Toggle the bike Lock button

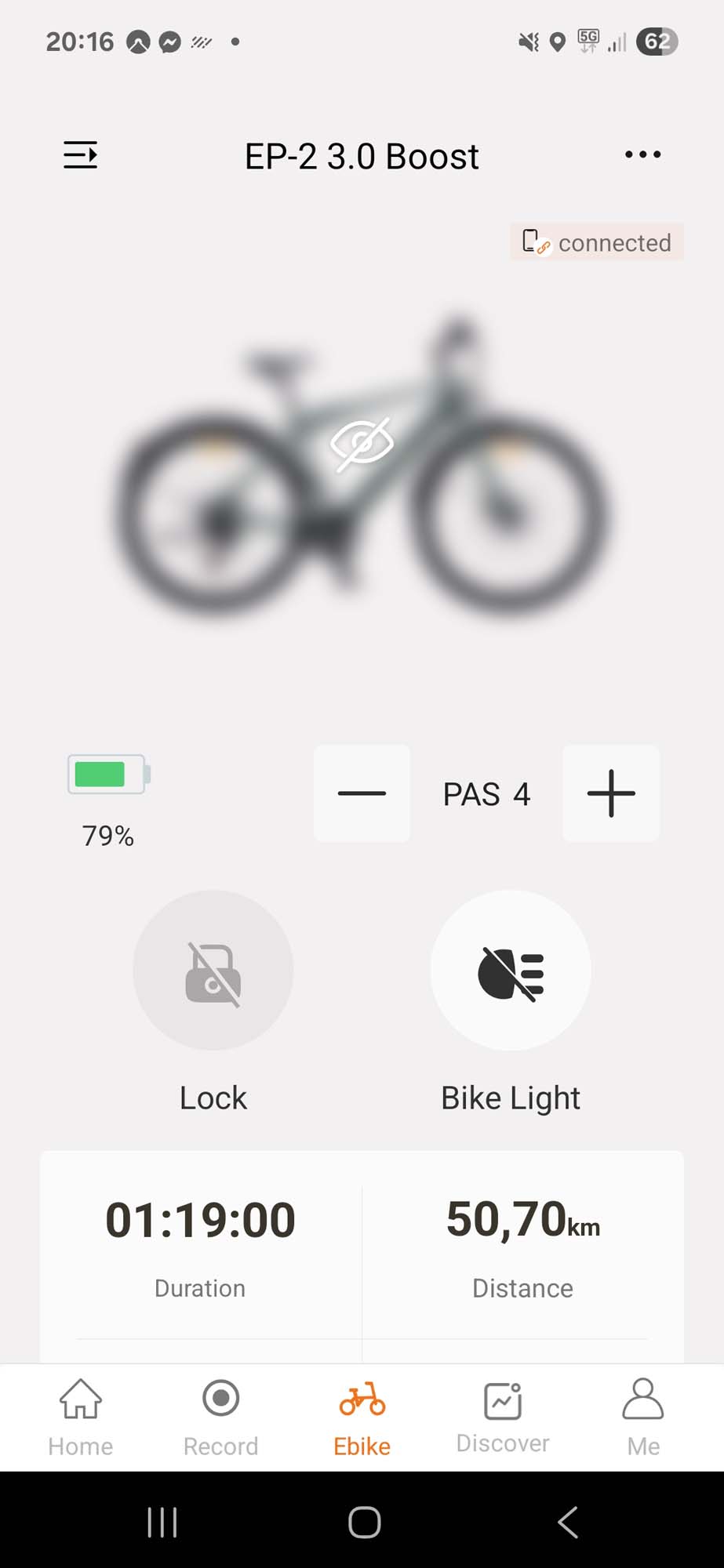click(x=213, y=971)
